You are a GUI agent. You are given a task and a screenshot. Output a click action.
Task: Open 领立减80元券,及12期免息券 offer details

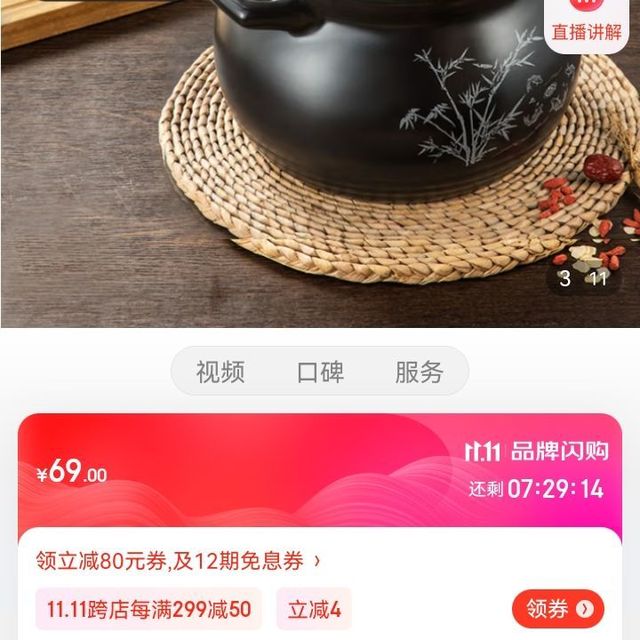[178, 561]
